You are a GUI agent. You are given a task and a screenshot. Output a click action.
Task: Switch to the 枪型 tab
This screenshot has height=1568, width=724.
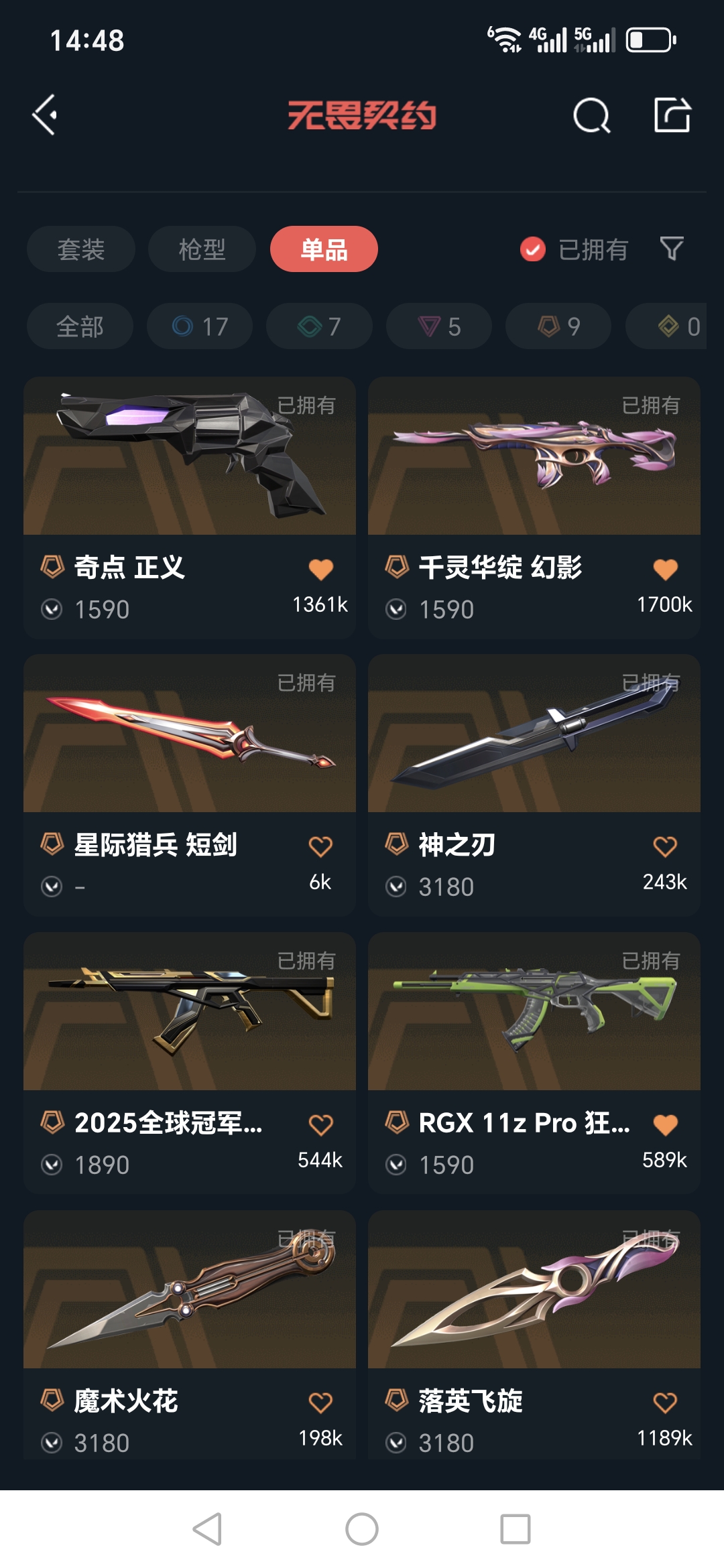(202, 249)
